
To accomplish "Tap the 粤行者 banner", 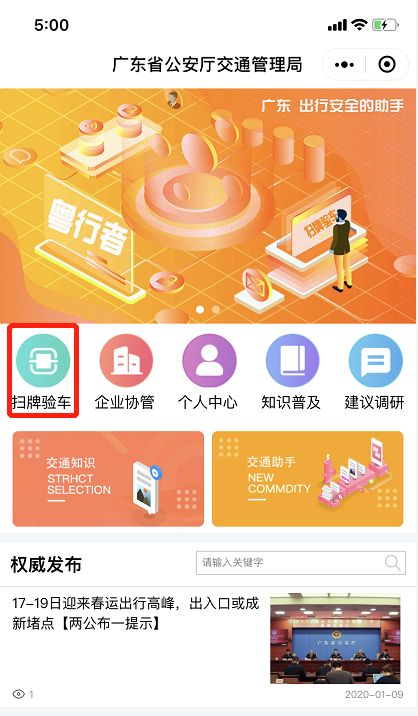I will [209, 205].
